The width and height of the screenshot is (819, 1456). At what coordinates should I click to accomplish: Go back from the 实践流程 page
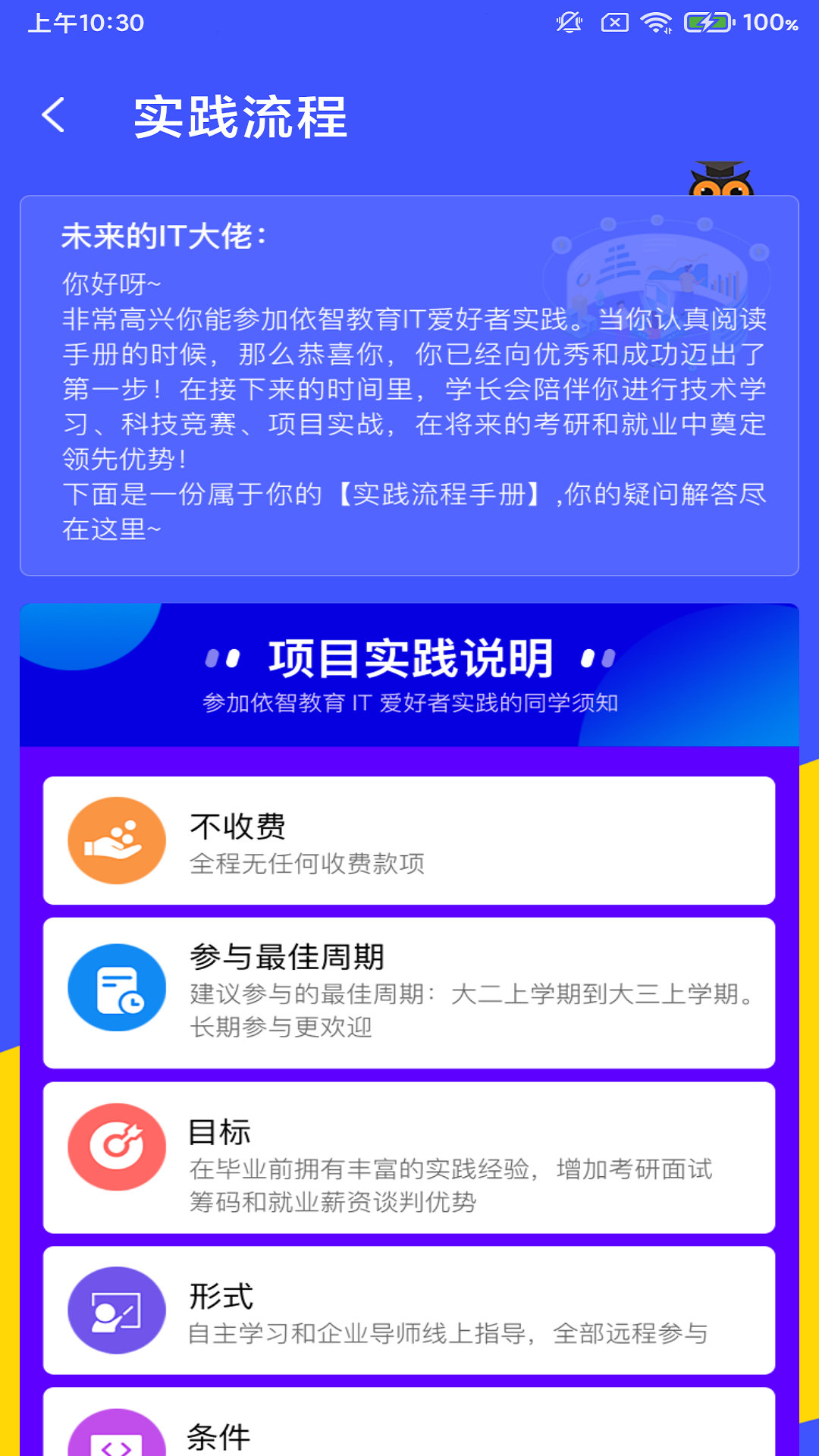tap(53, 115)
